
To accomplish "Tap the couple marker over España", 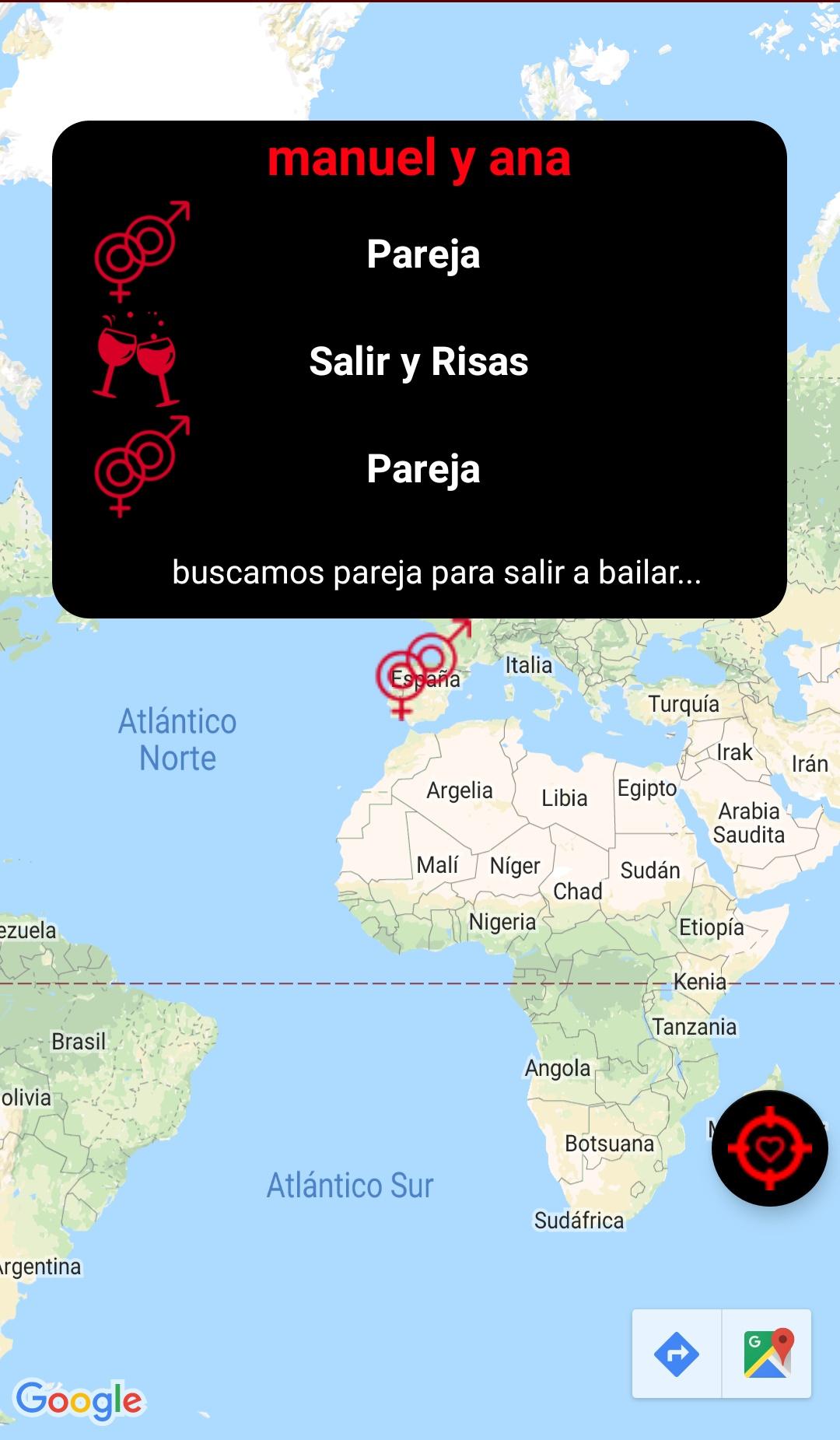I will coord(421,669).
